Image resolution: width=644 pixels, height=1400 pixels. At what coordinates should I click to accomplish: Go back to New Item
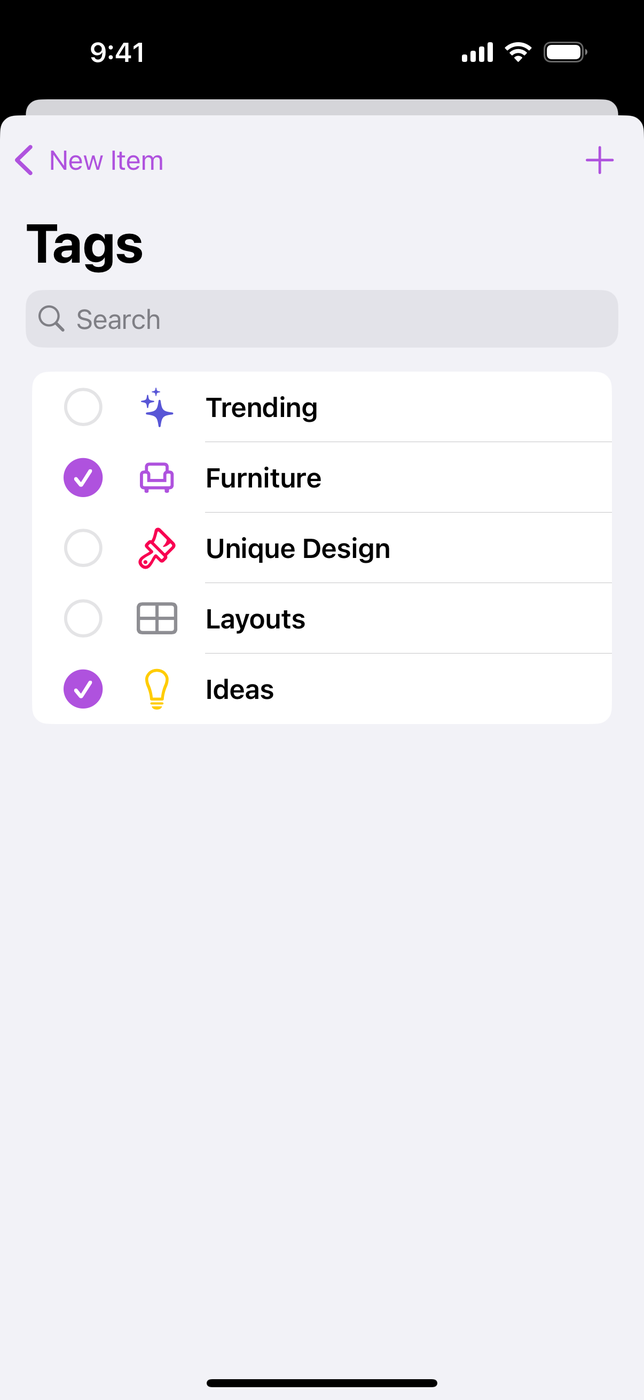89,160
